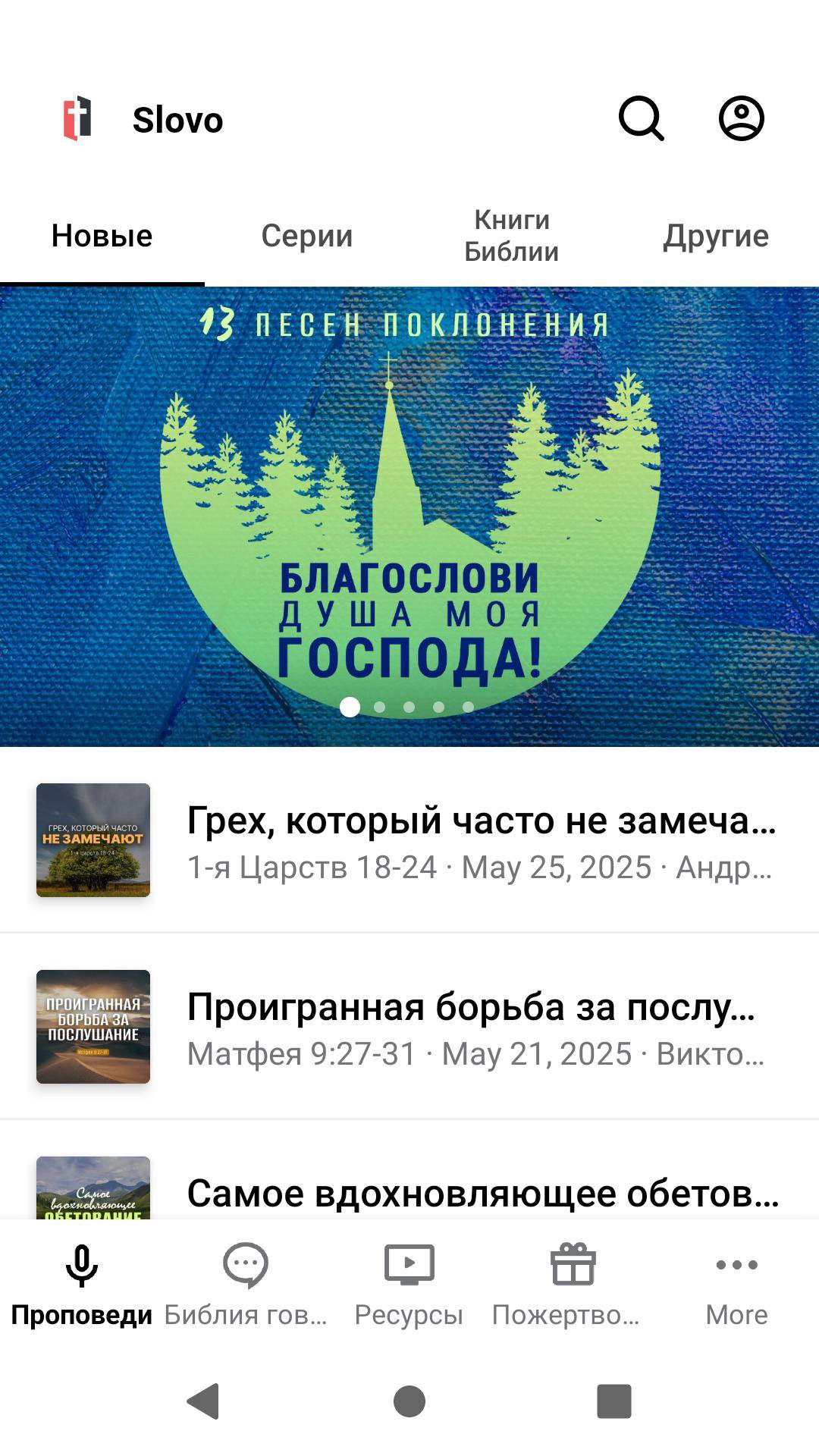Open the Пожертвования gift tab

tap(573, 1282)
